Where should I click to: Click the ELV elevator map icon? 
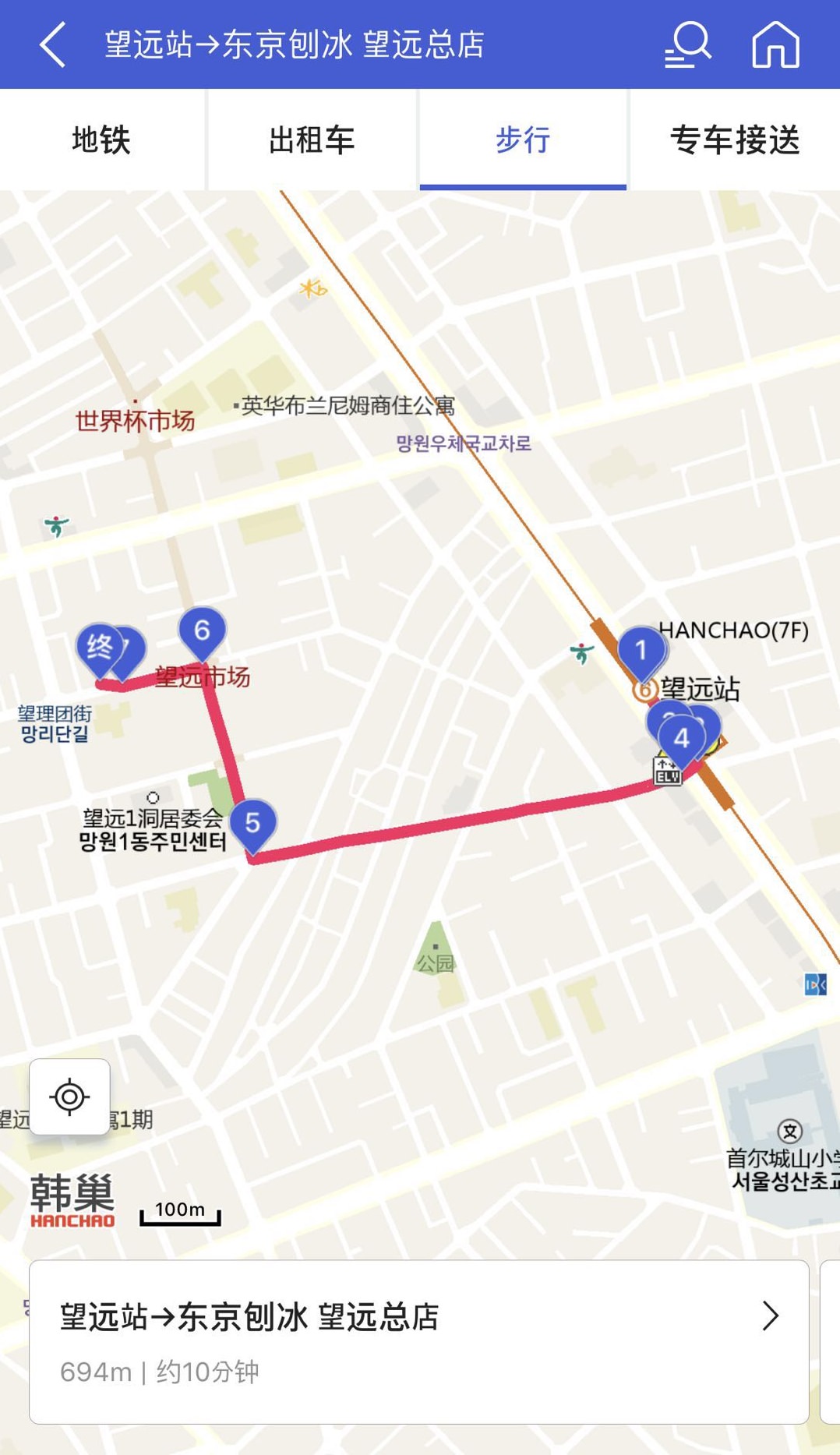pos(666,772)
